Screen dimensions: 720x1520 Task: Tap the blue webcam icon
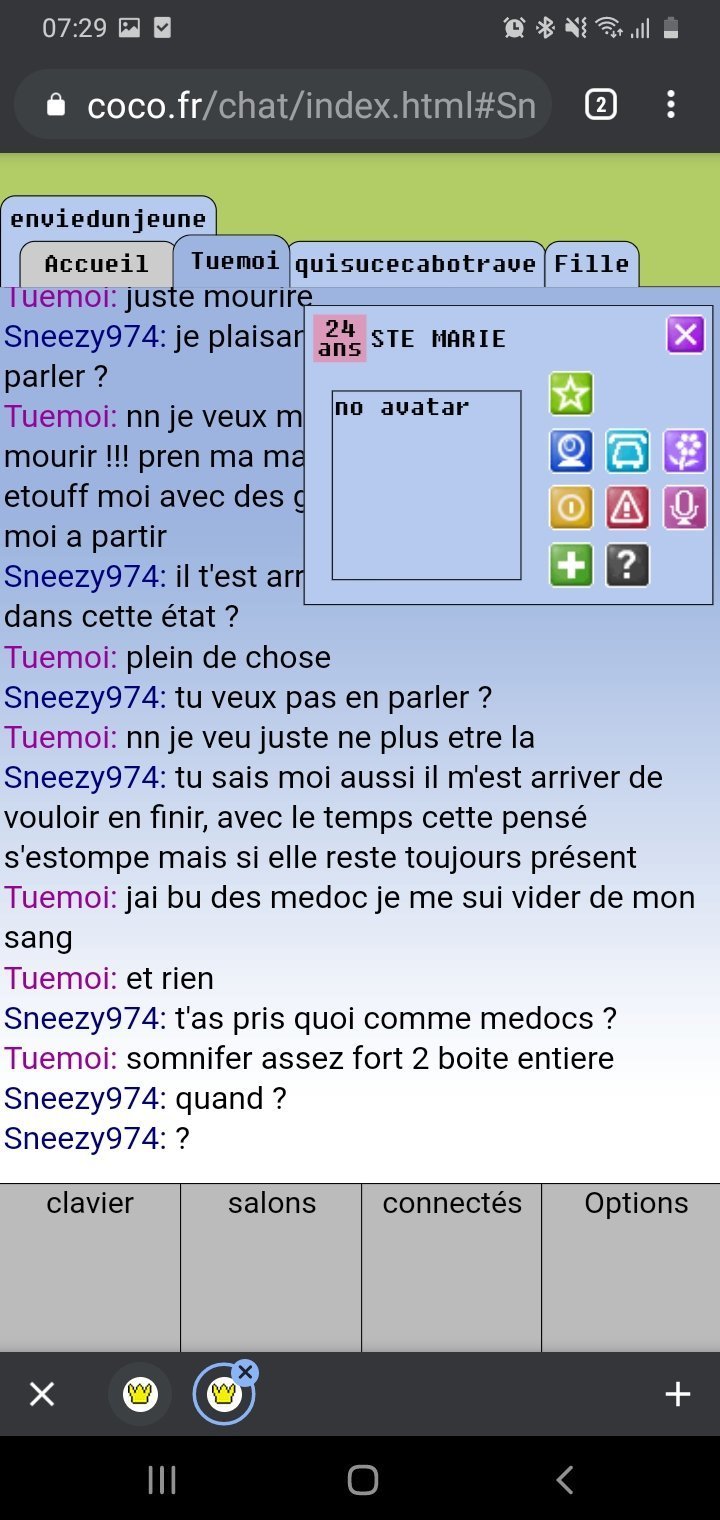coord(571,451)
